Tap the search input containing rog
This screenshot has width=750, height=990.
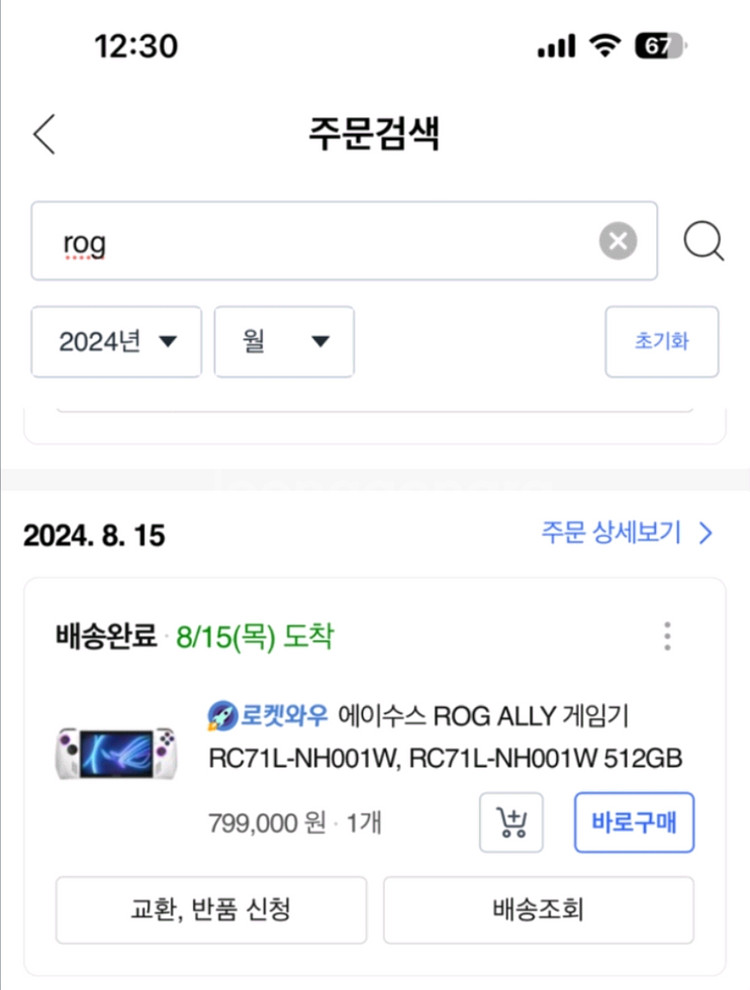pyautogui.click(x=300, y=240)
